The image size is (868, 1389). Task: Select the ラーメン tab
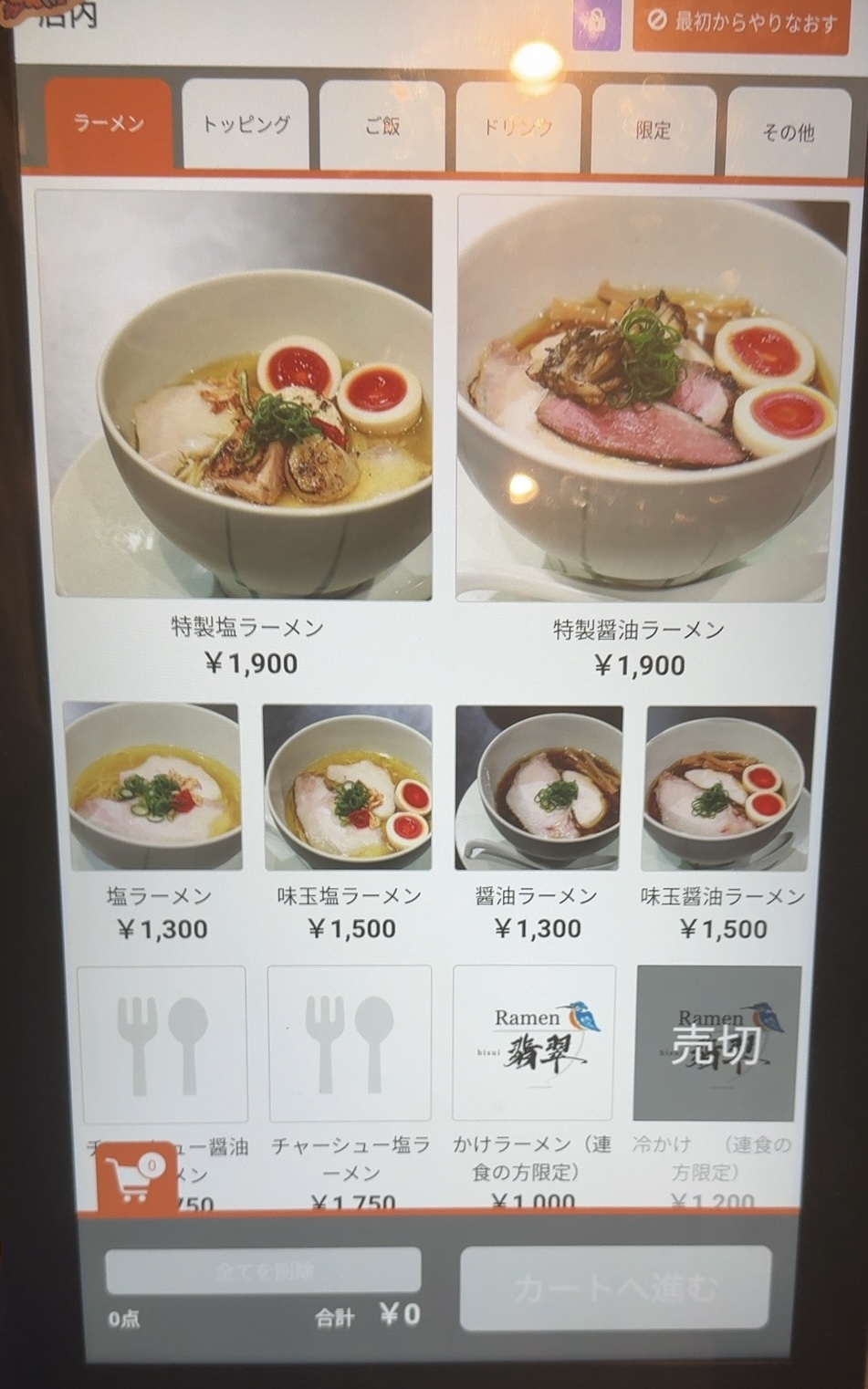pyautogui.click(x=109, y=123)
